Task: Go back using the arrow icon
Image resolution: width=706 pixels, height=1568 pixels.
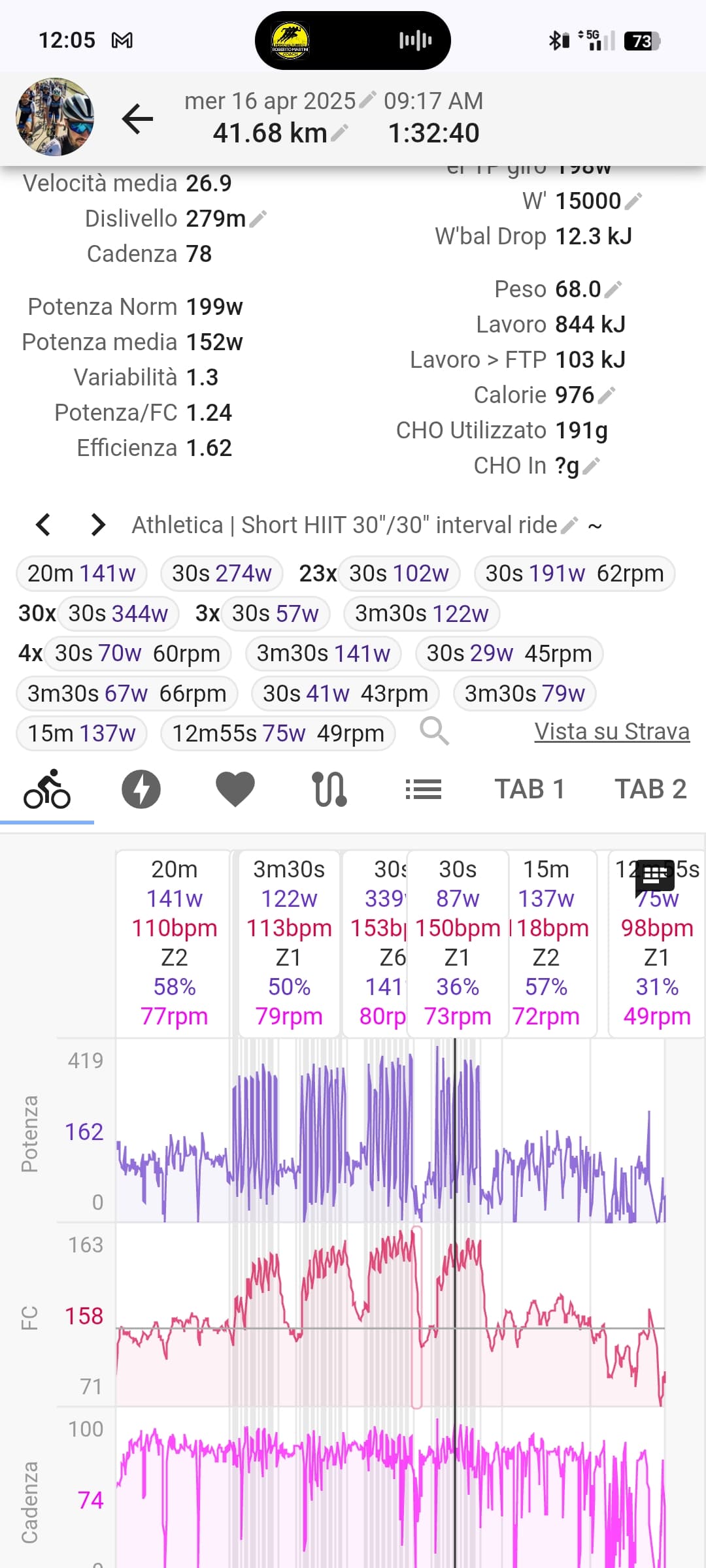Action: tap(137, 119)
